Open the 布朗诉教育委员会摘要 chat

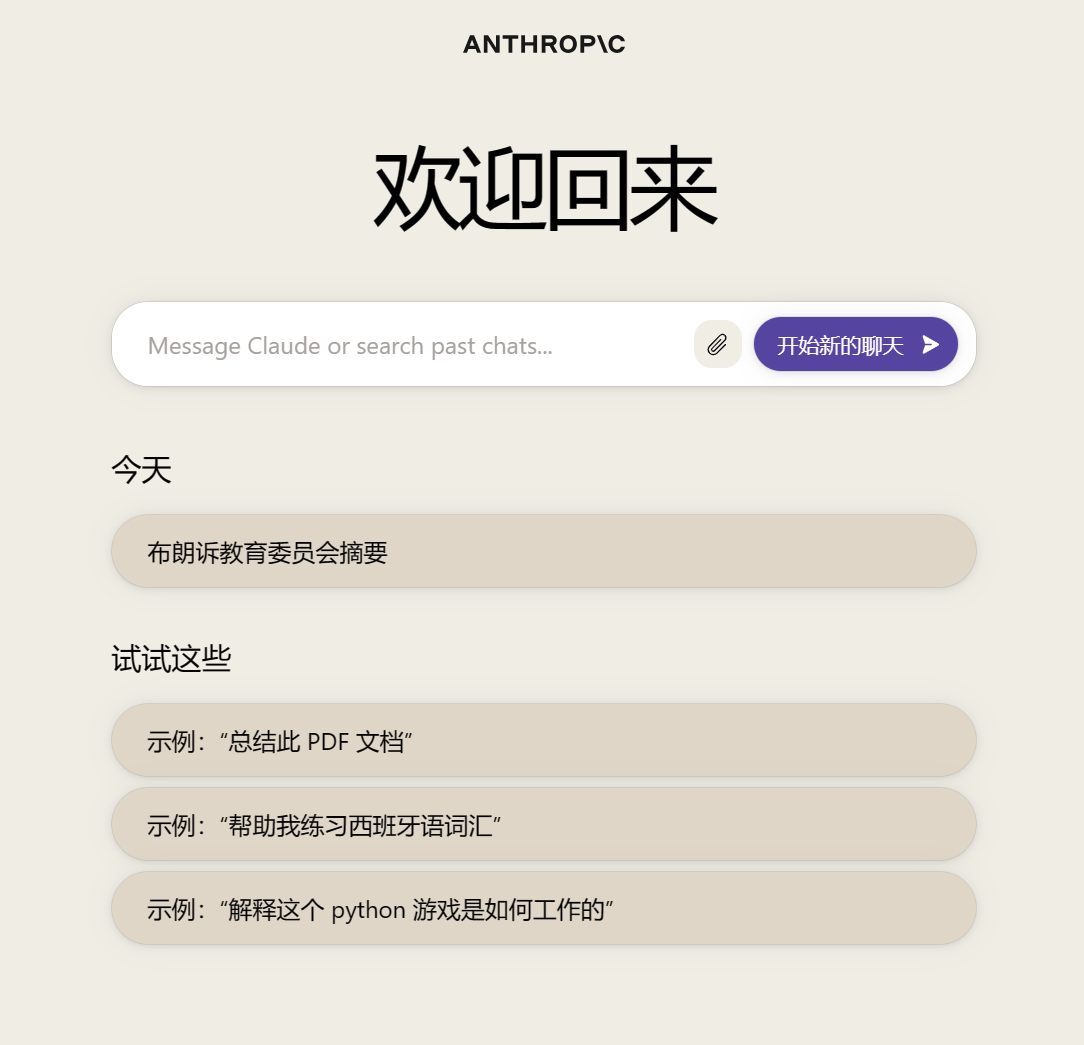tap(543, 552)
